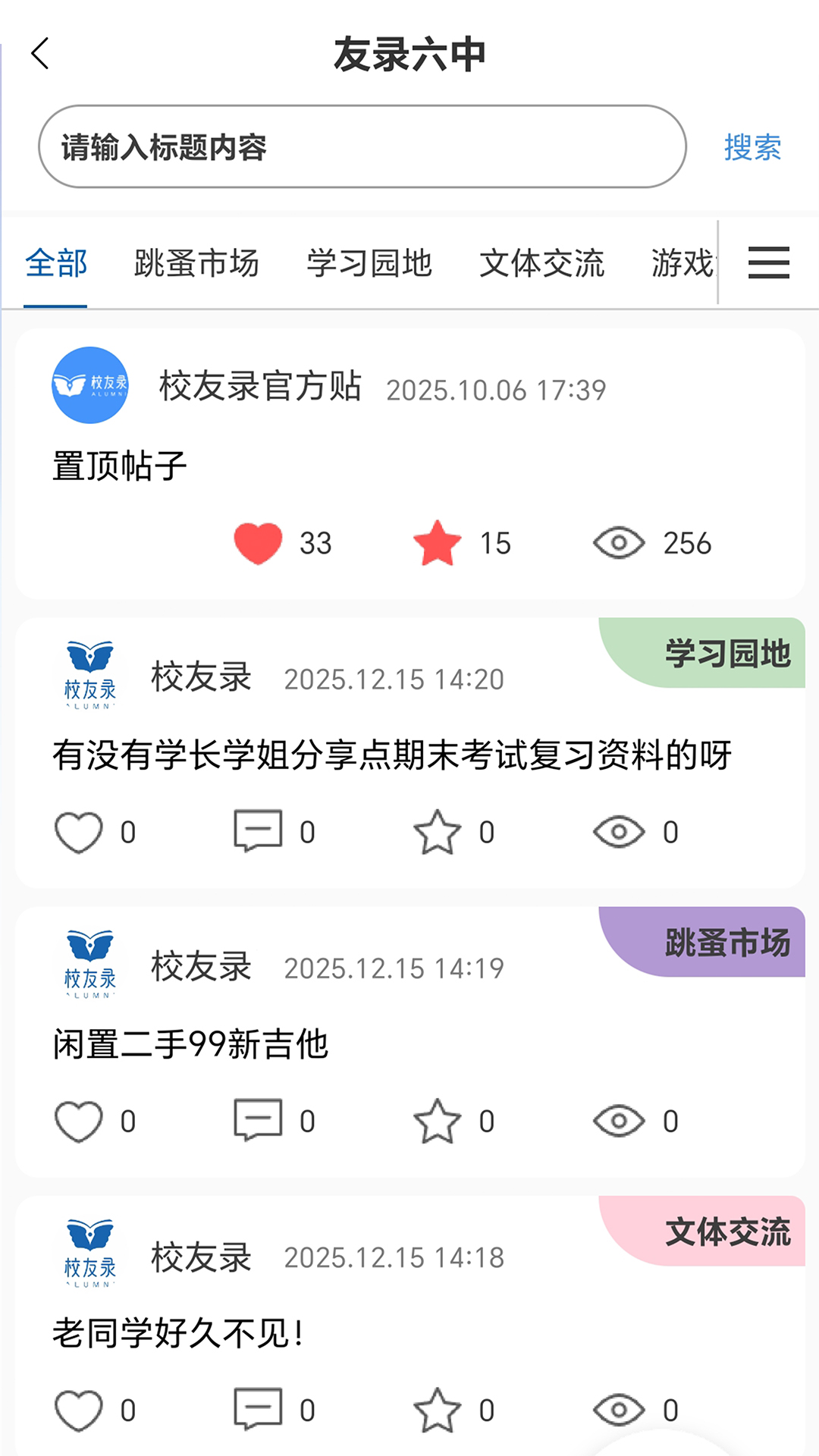Open the 跳蚤市场 tag on guitar post
Screen dimensions: 819x1456
point(730,939)
